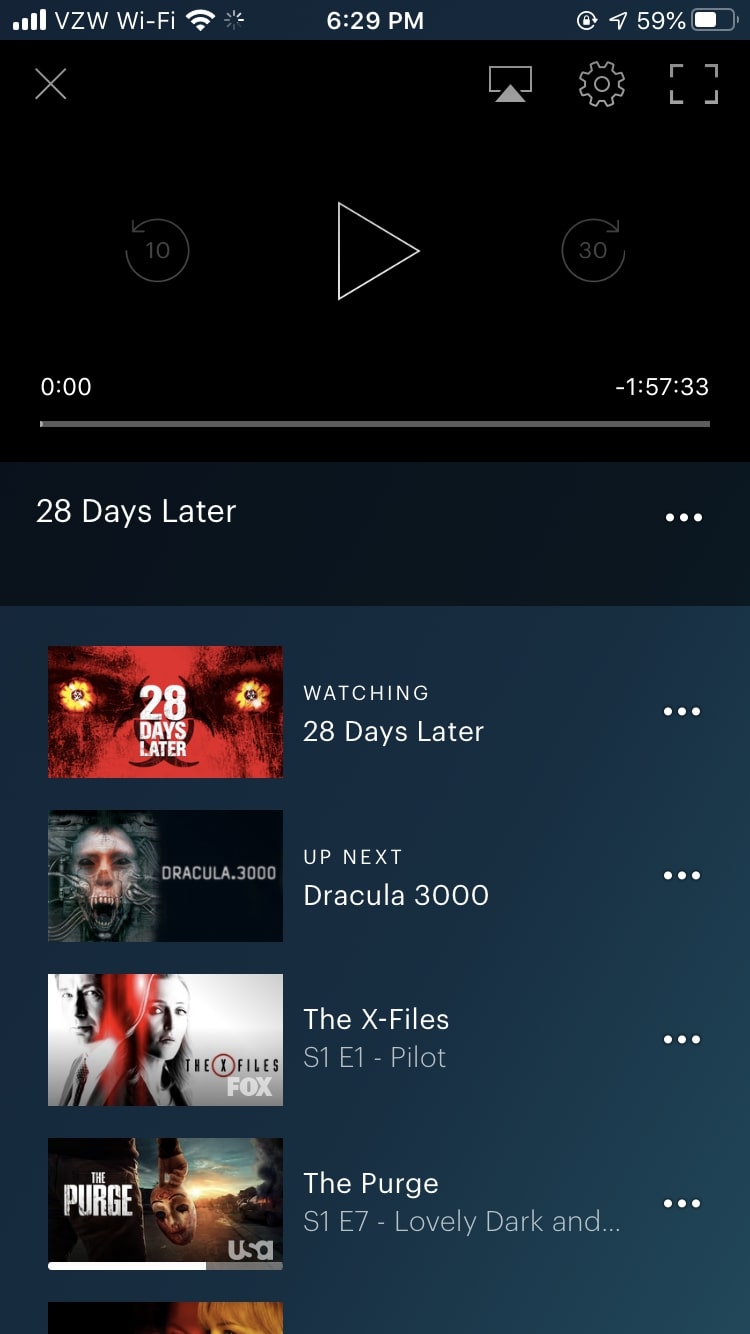The width and height of the screenshot is (750, 1334).
Task: Open options for Watching 28 Days Later
Action: [682, 712]
